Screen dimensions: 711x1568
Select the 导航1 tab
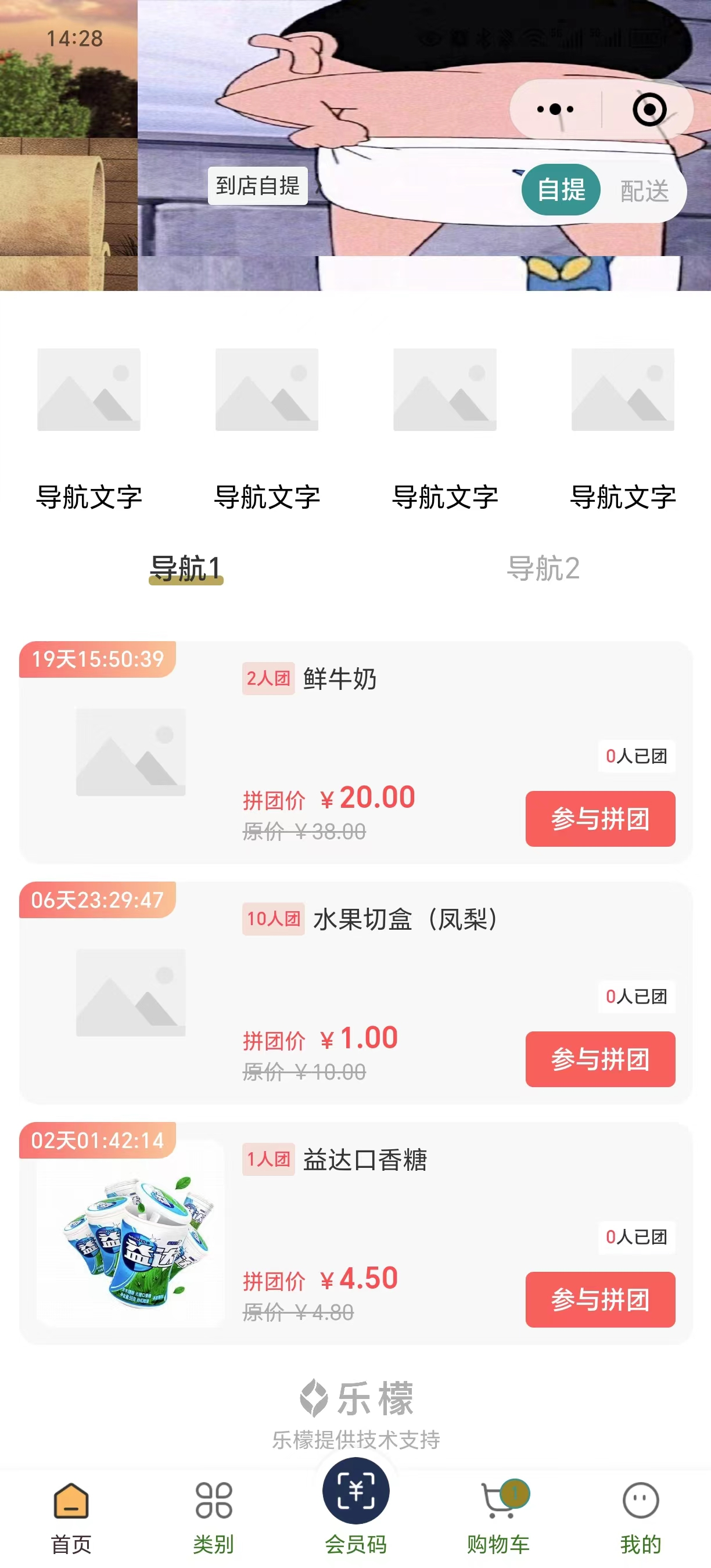click(186, 569)
